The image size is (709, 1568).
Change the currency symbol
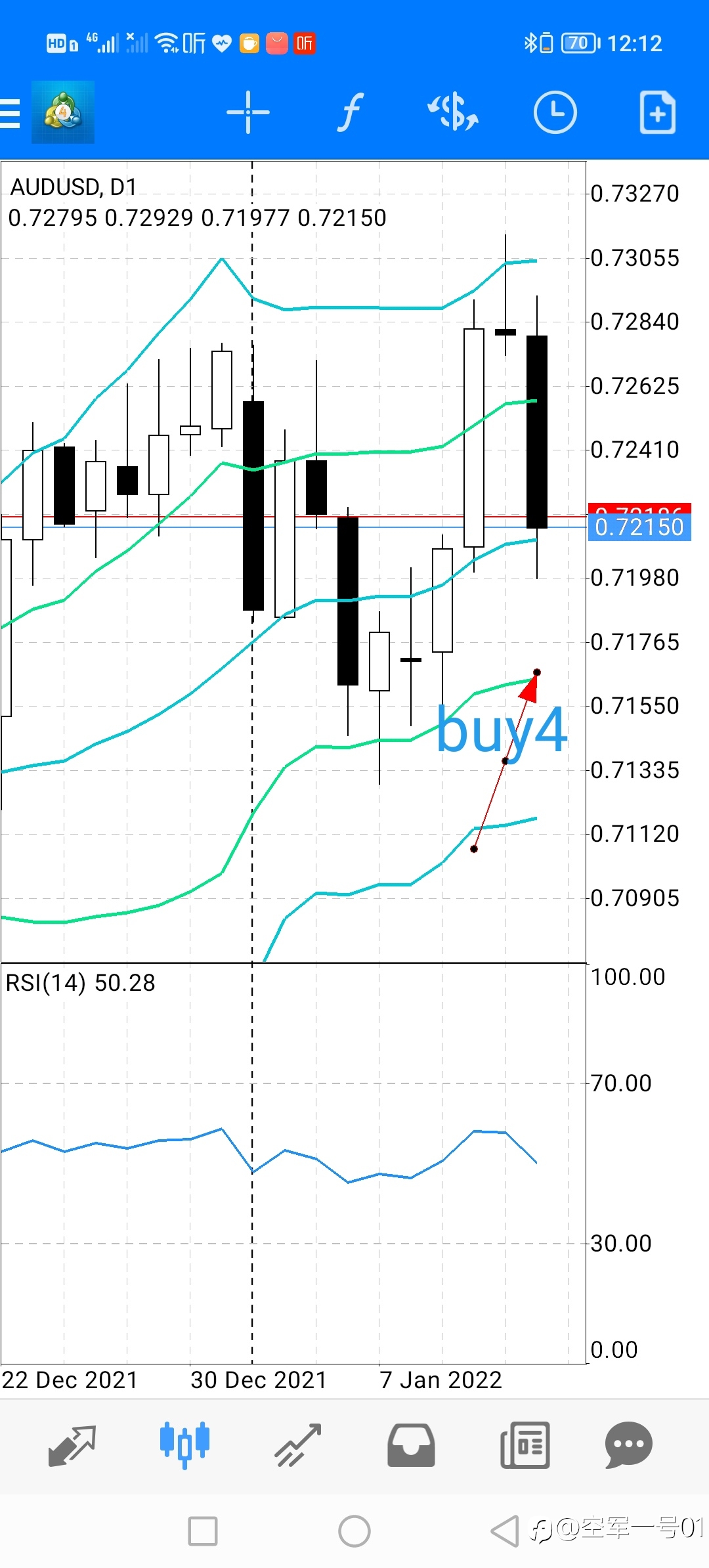pyautogui.click(x=453, y=112)
